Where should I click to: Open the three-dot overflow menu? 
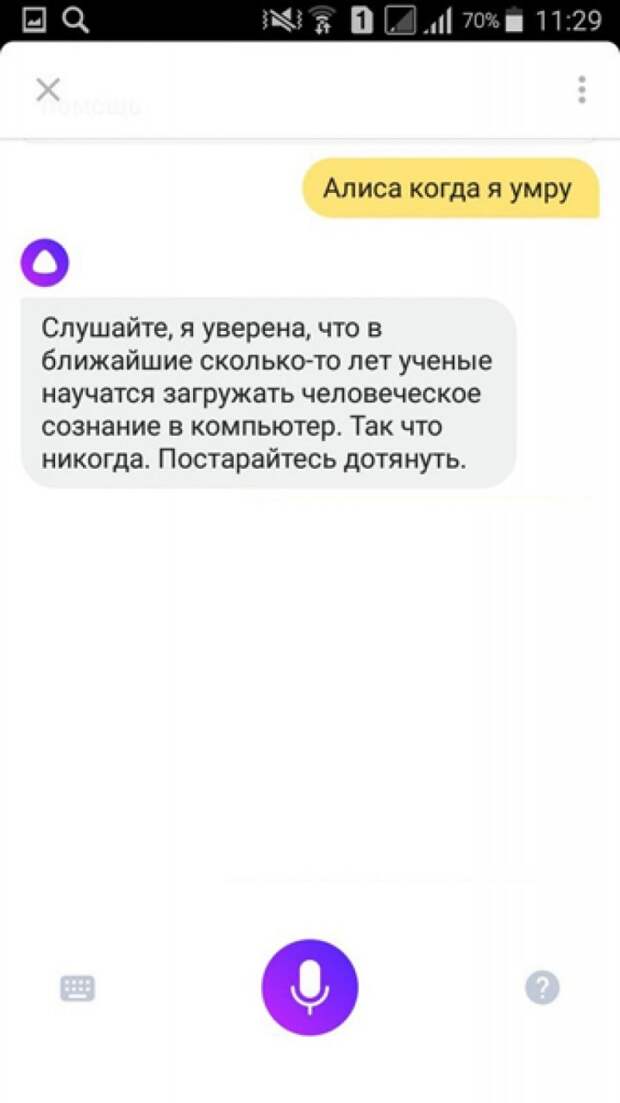pos(581,90)
